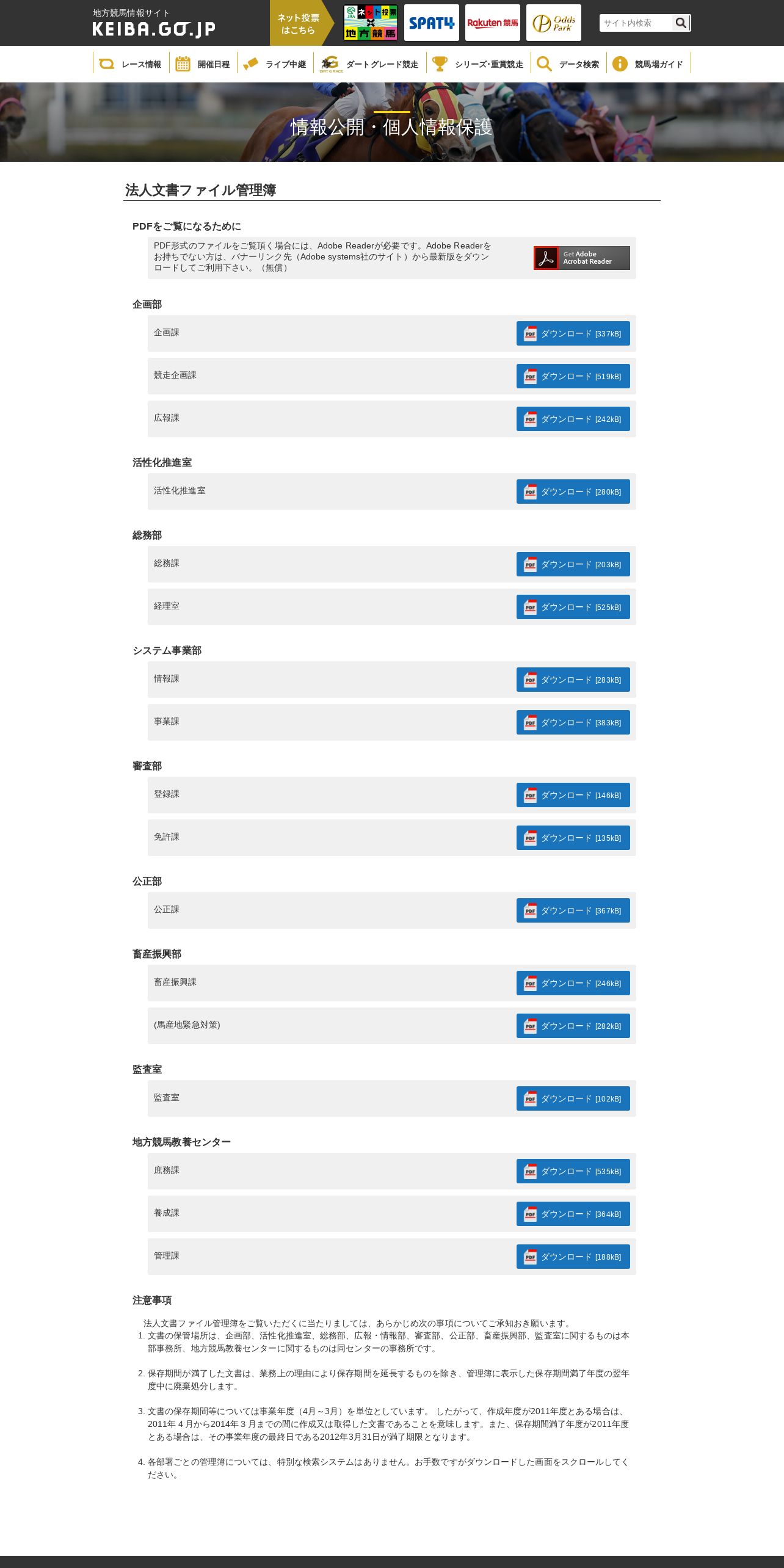Download the 企画課 PDF

click(573, 333)
